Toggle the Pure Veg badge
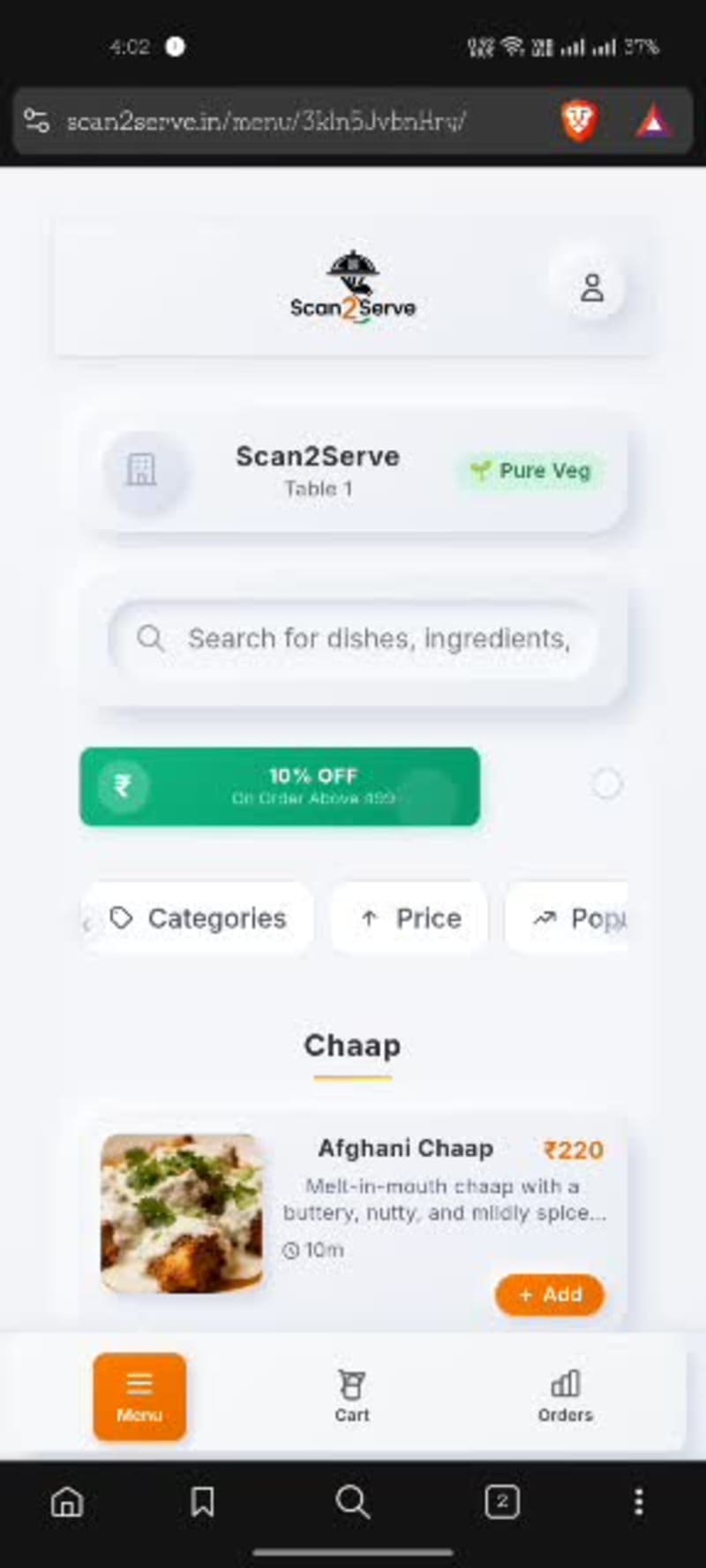This screenshot has height=1568, width=706. click(530, 471)
